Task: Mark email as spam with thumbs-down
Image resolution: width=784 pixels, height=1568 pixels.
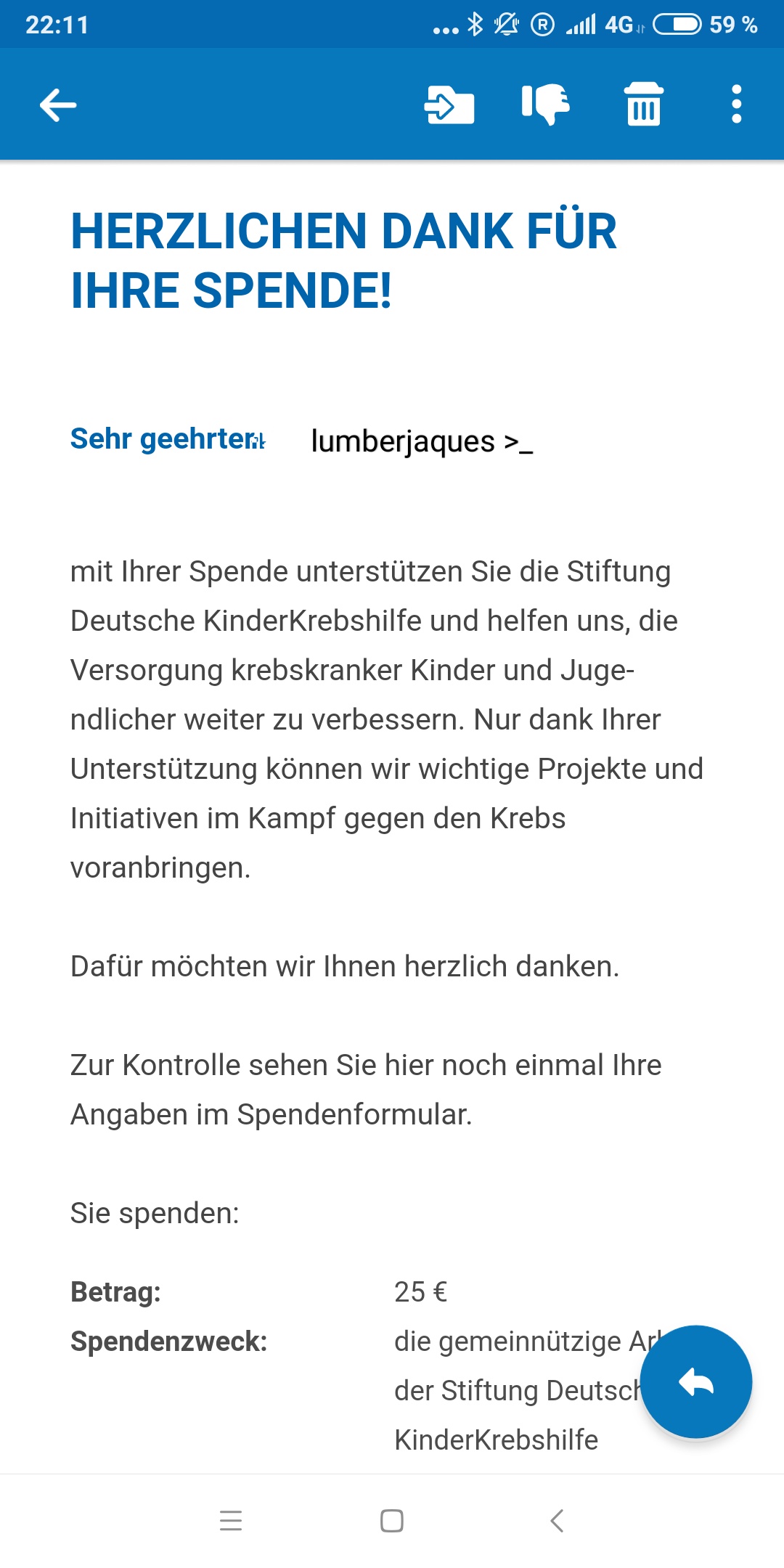Action: pos(546,105)
